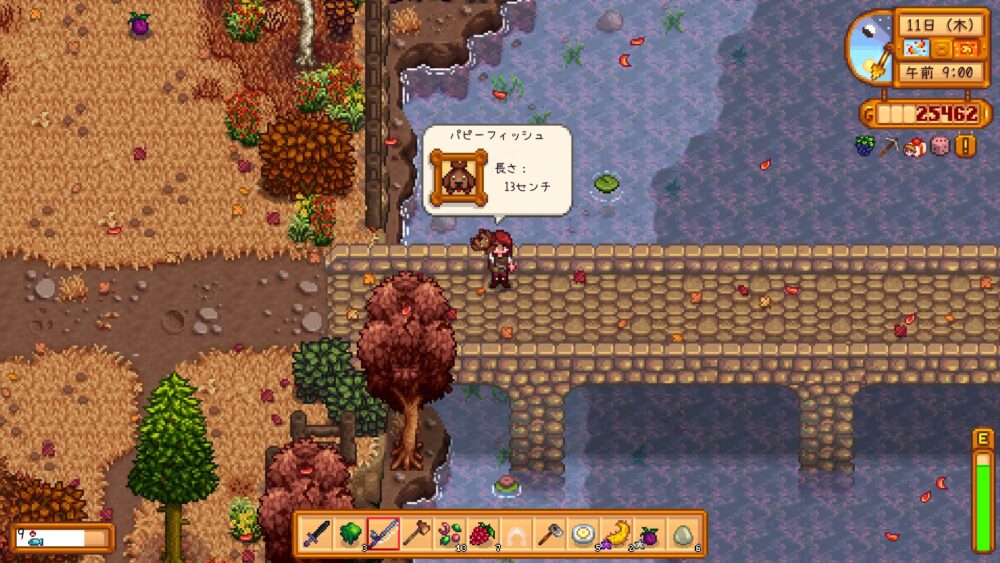Select the green fiber item slot

(x=350, y=534)
